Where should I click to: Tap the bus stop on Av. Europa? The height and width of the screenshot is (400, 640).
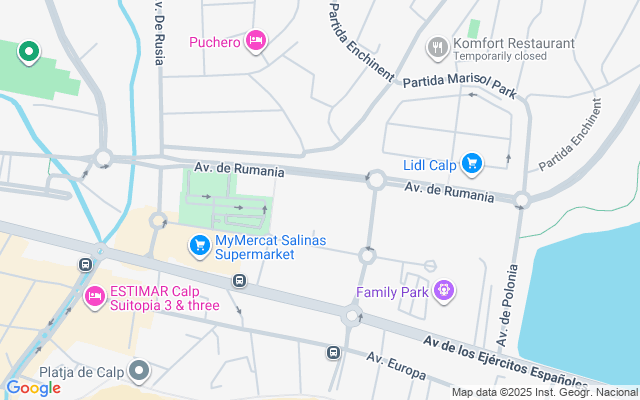click(x=333, y=352)
